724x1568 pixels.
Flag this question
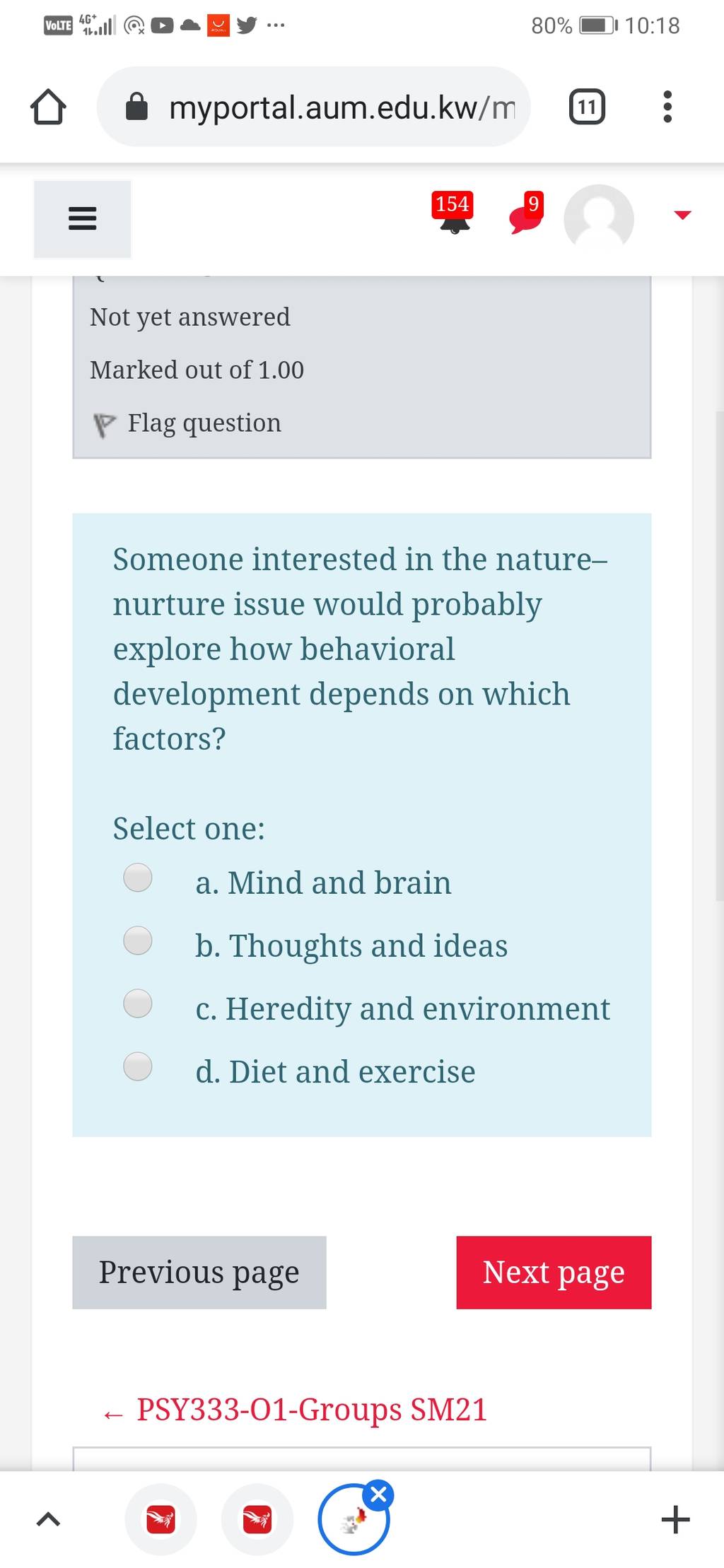(187, 423)
